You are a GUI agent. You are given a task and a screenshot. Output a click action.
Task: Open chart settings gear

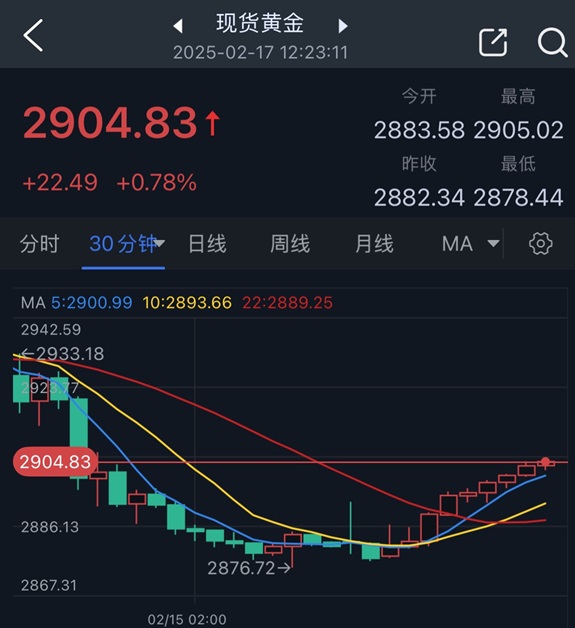point(541,244)
